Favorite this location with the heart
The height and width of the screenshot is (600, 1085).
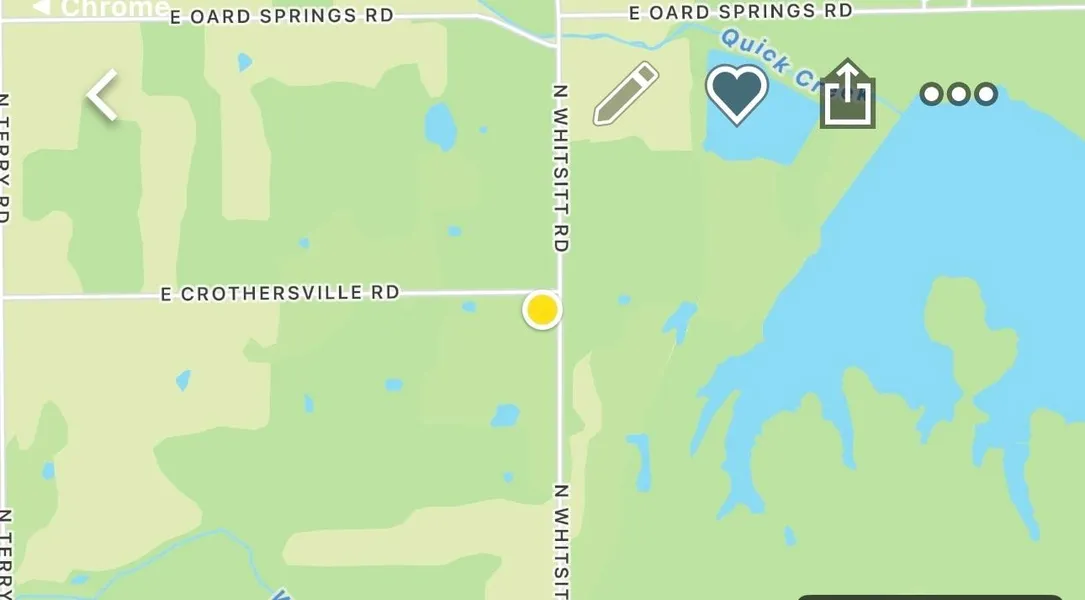pyautogui.click(x=737, y=94)
